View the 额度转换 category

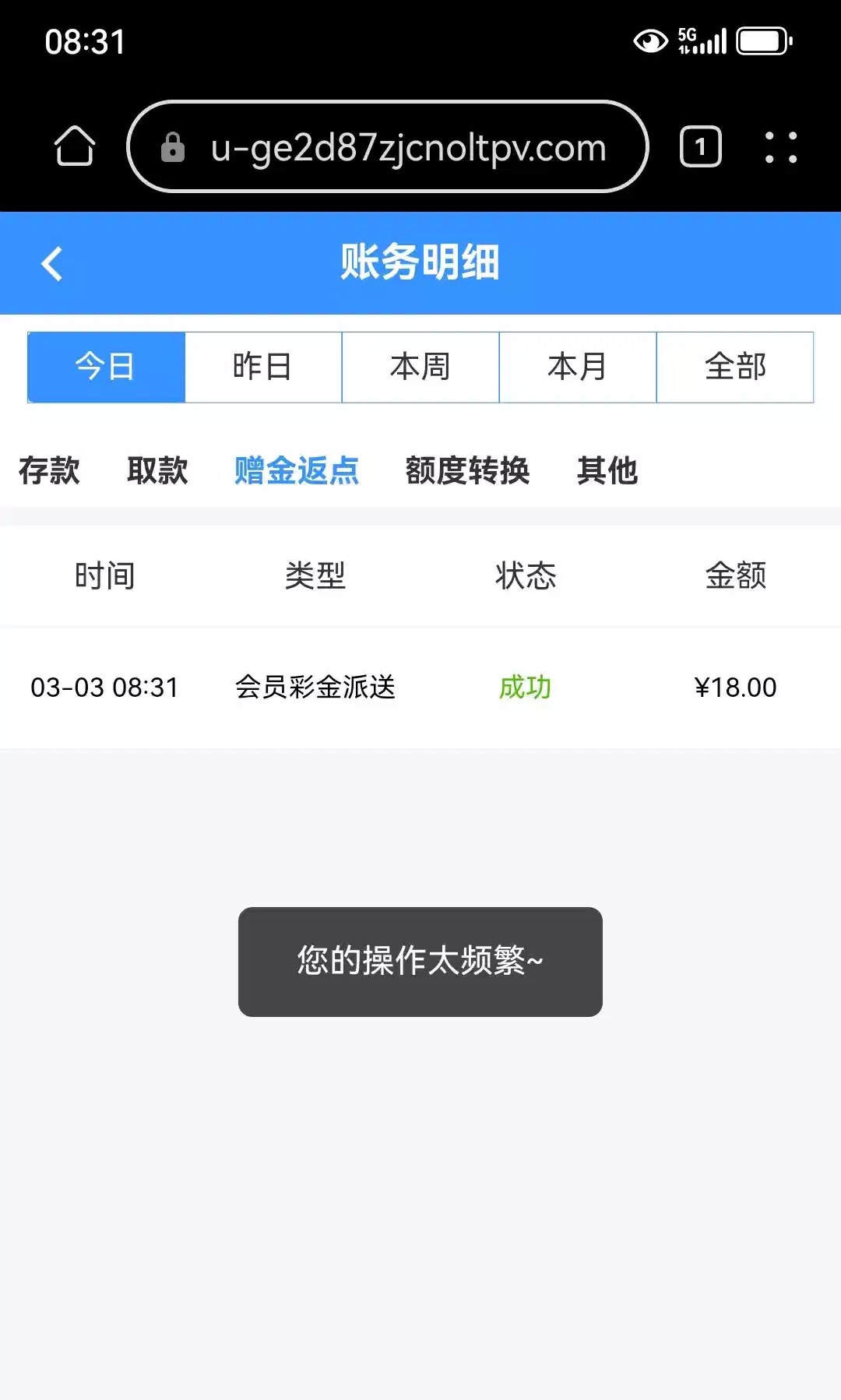[x=467, y=470]
